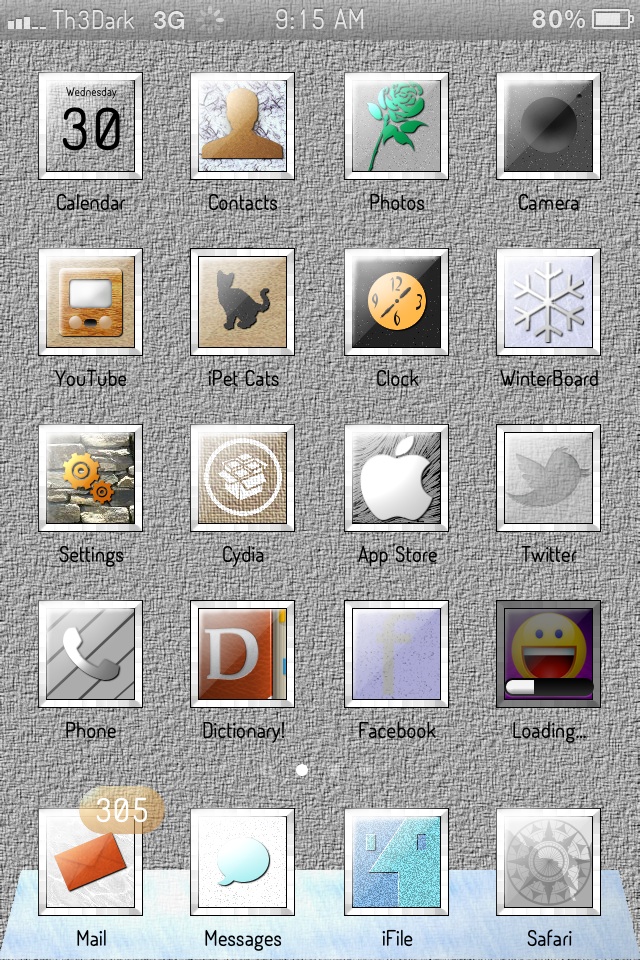Open YouTube from the home screen
The width and height of the screenshot is (640, 960).
pyautogui.click(x=90, y=302)
